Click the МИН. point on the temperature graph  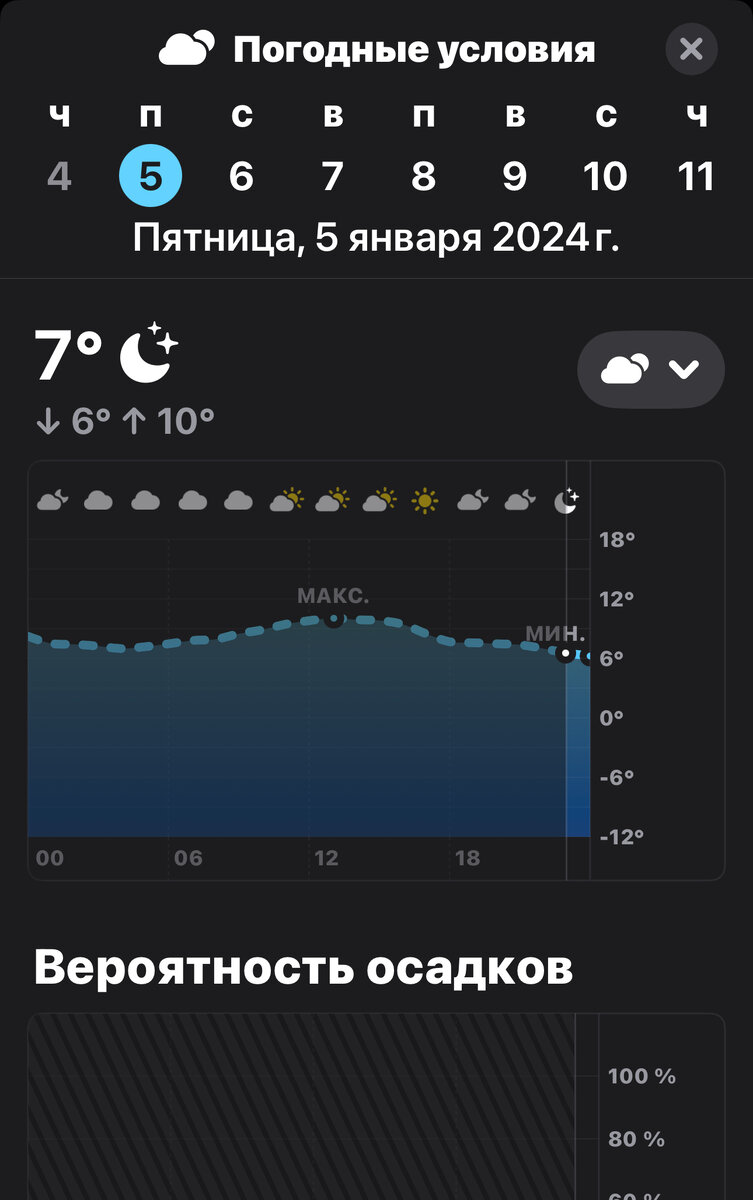click(566, 653)
